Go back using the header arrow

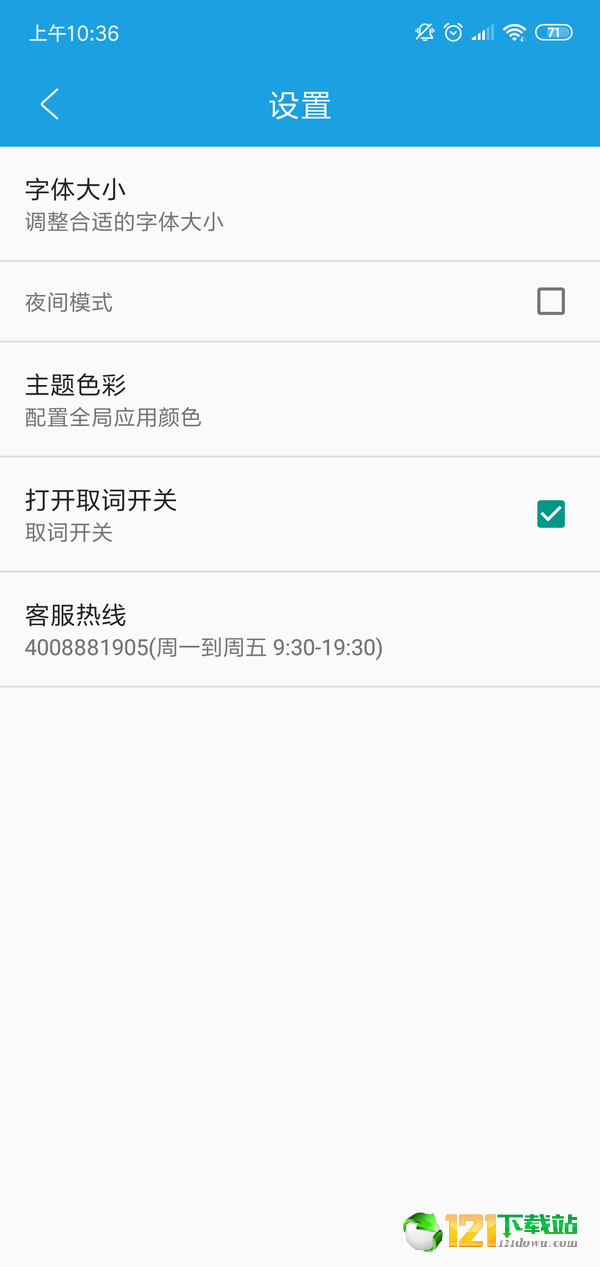pyautogui.click(x=50, y=104)
